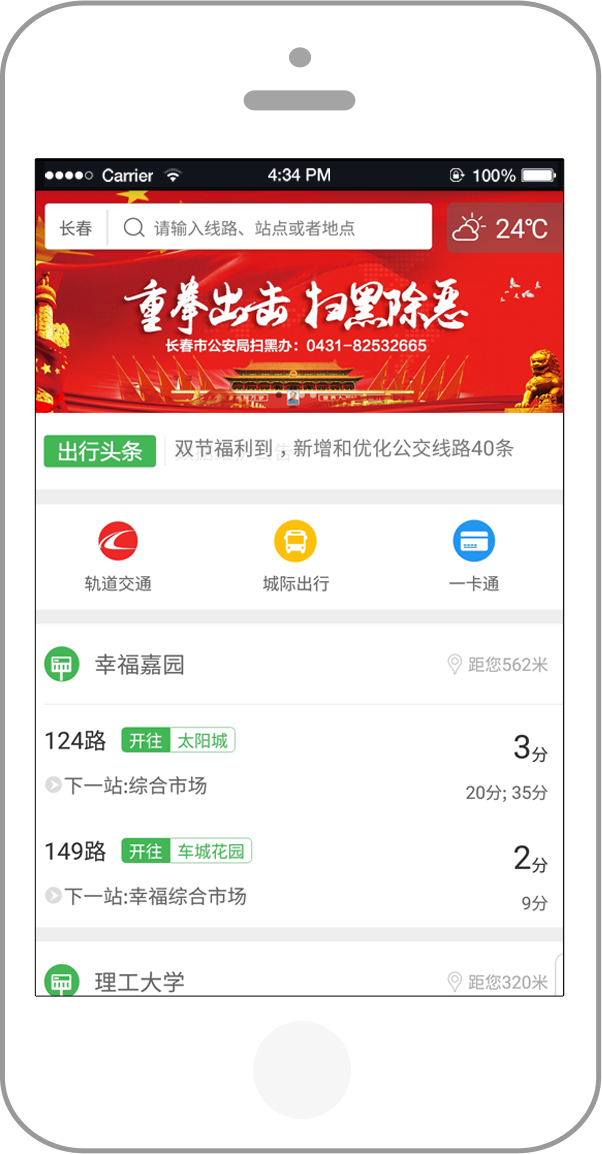View the 149路 bus heading to 车城花园
This screenshot has height=1154, width=602.
(x=298, y=872)
